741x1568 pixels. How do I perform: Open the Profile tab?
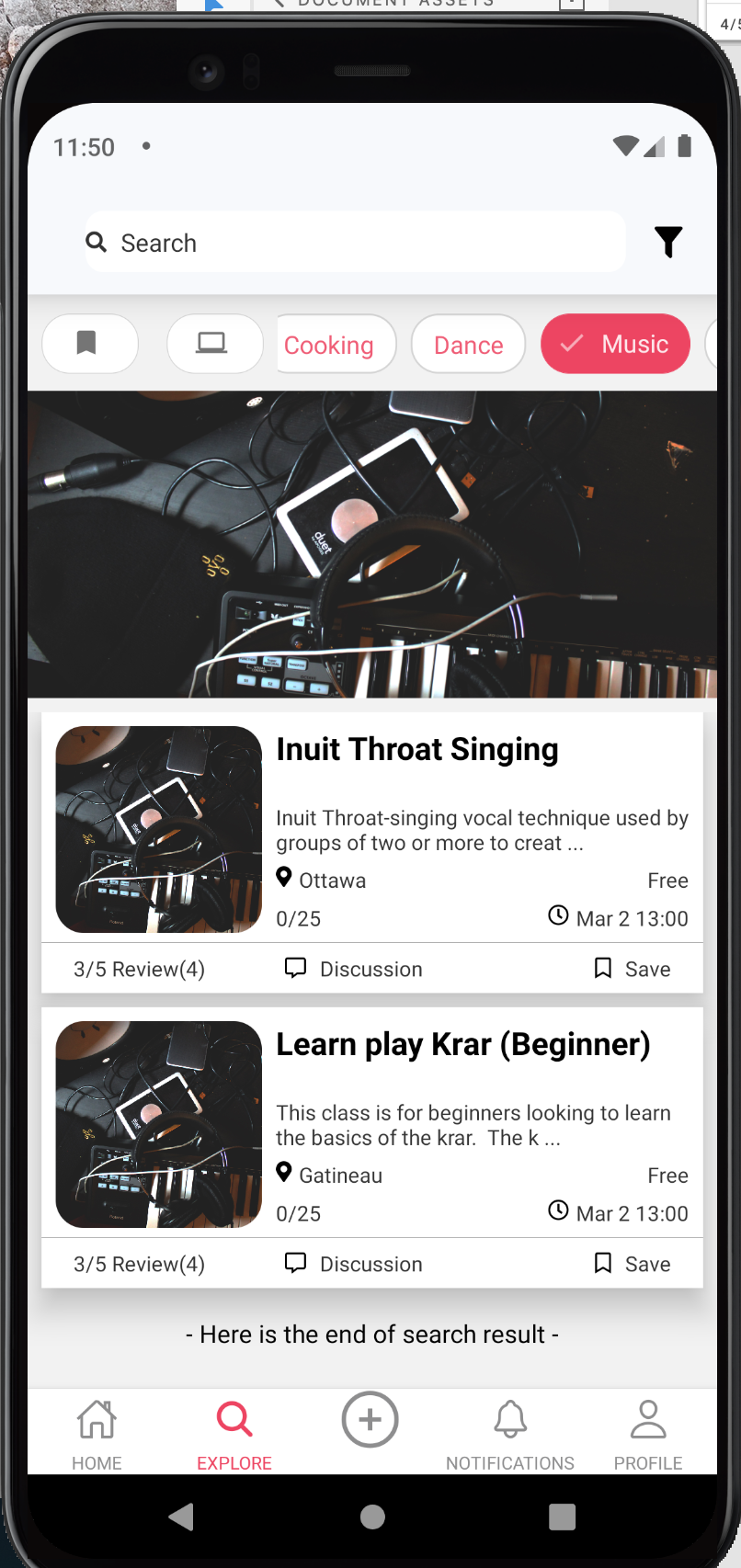tap(648, 1434)
